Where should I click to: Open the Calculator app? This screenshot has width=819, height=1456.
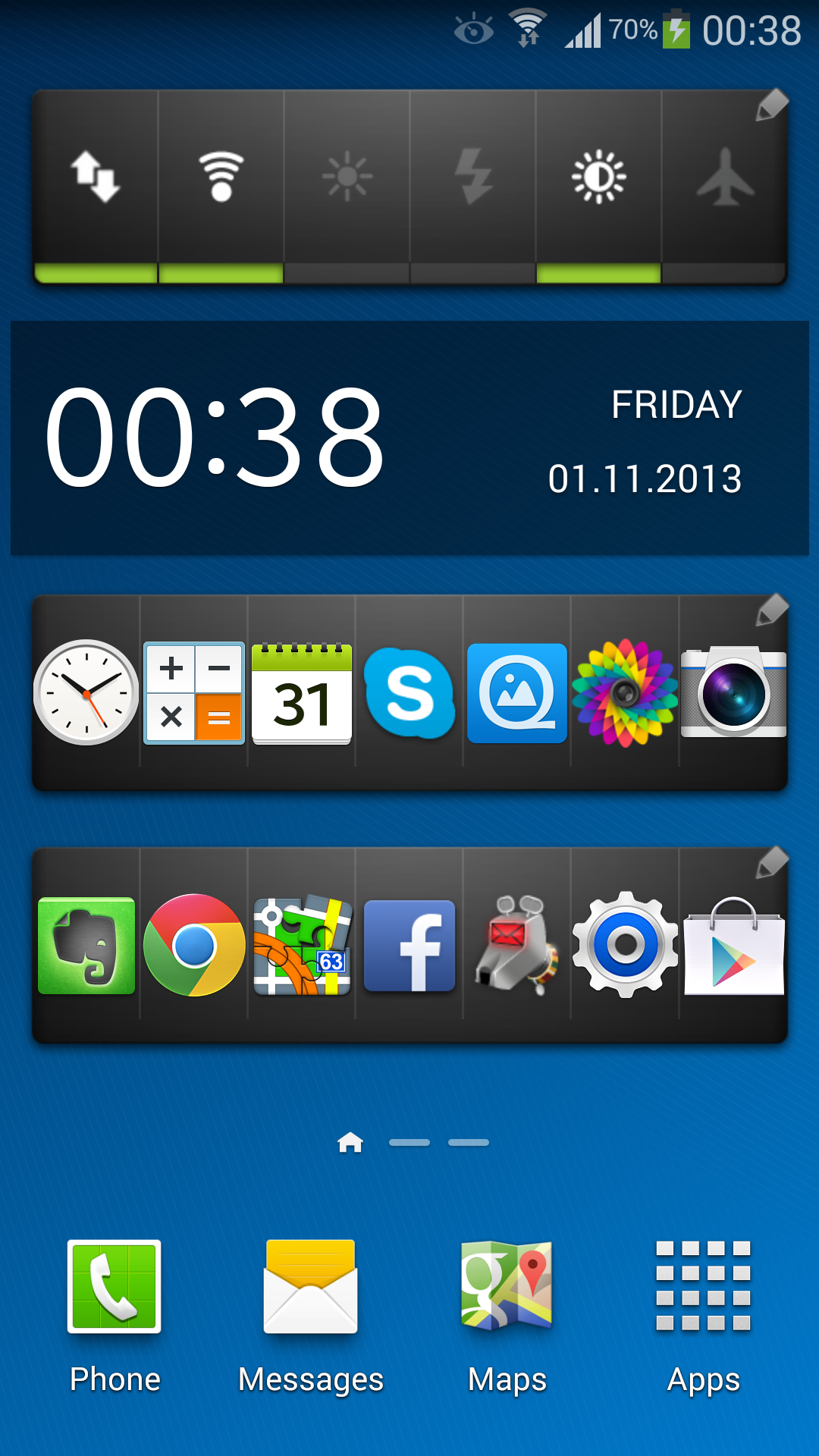[x=194, y=693]
